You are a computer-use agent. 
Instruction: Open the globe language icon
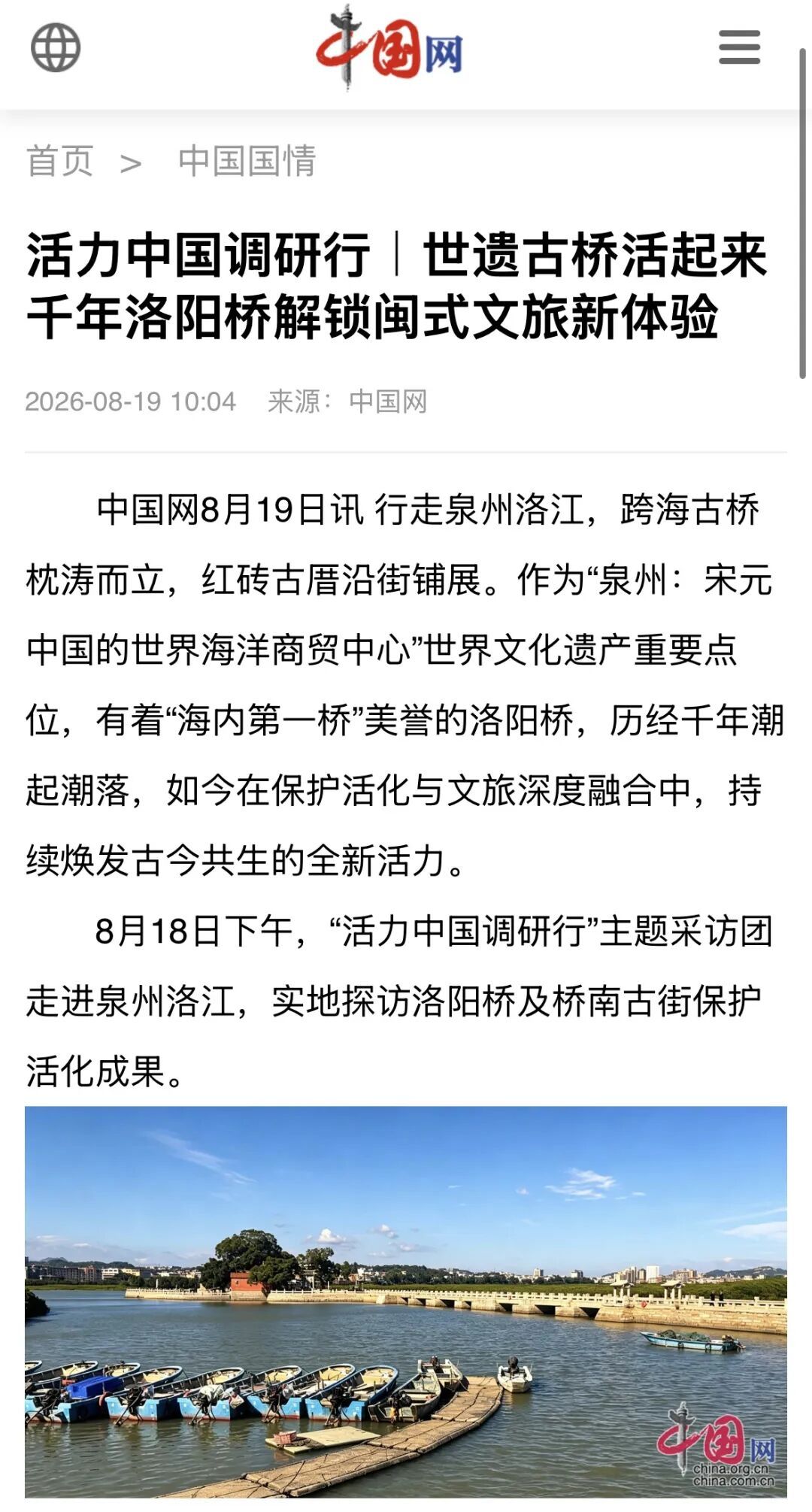tap(56, 47)
